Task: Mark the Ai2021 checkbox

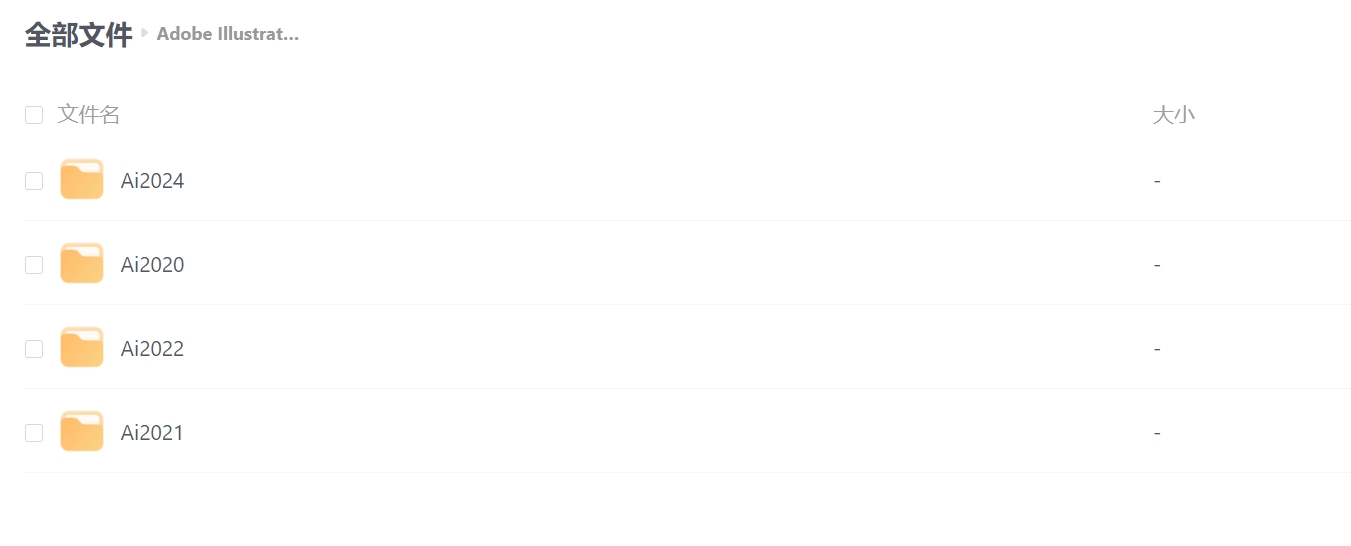Action: [34, 433]
